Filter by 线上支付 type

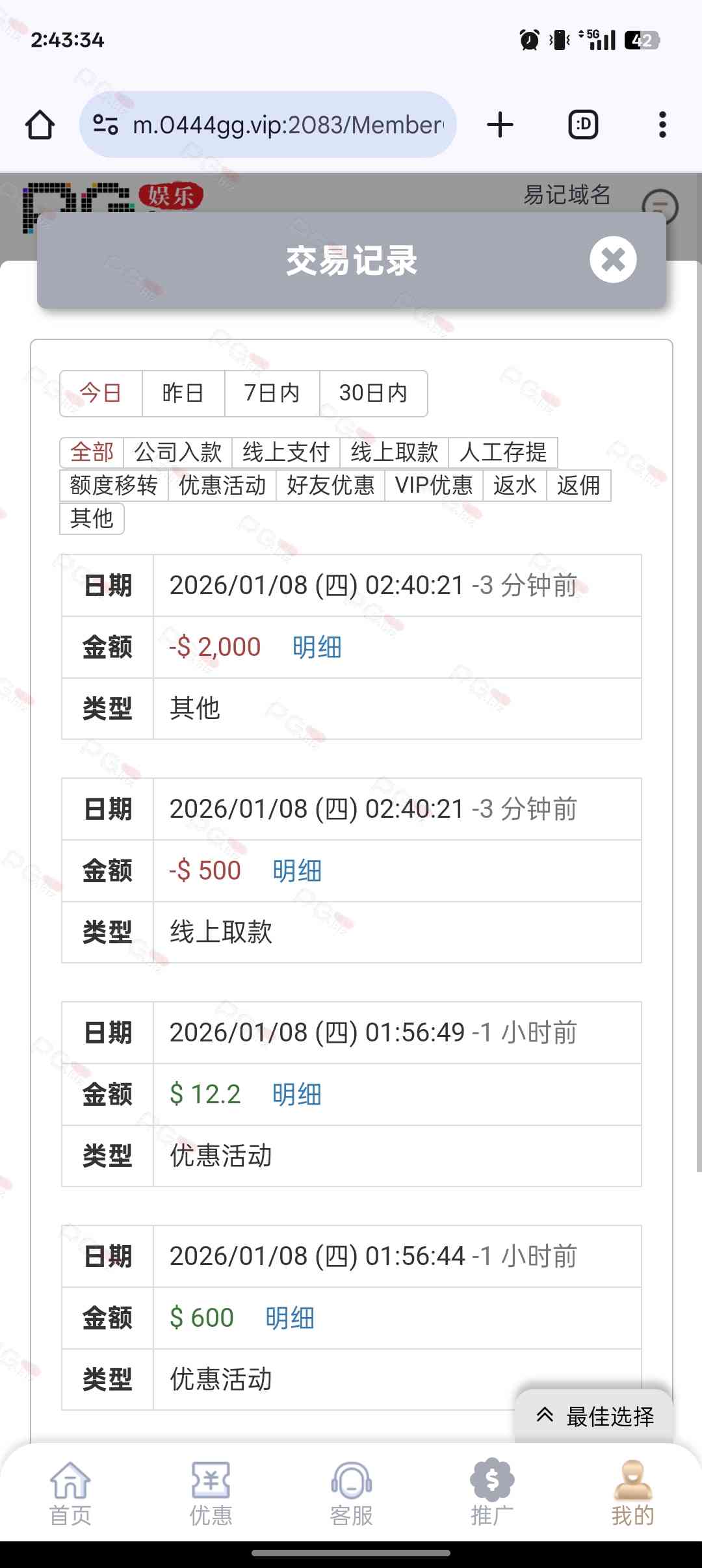click(x=286, y=452)
